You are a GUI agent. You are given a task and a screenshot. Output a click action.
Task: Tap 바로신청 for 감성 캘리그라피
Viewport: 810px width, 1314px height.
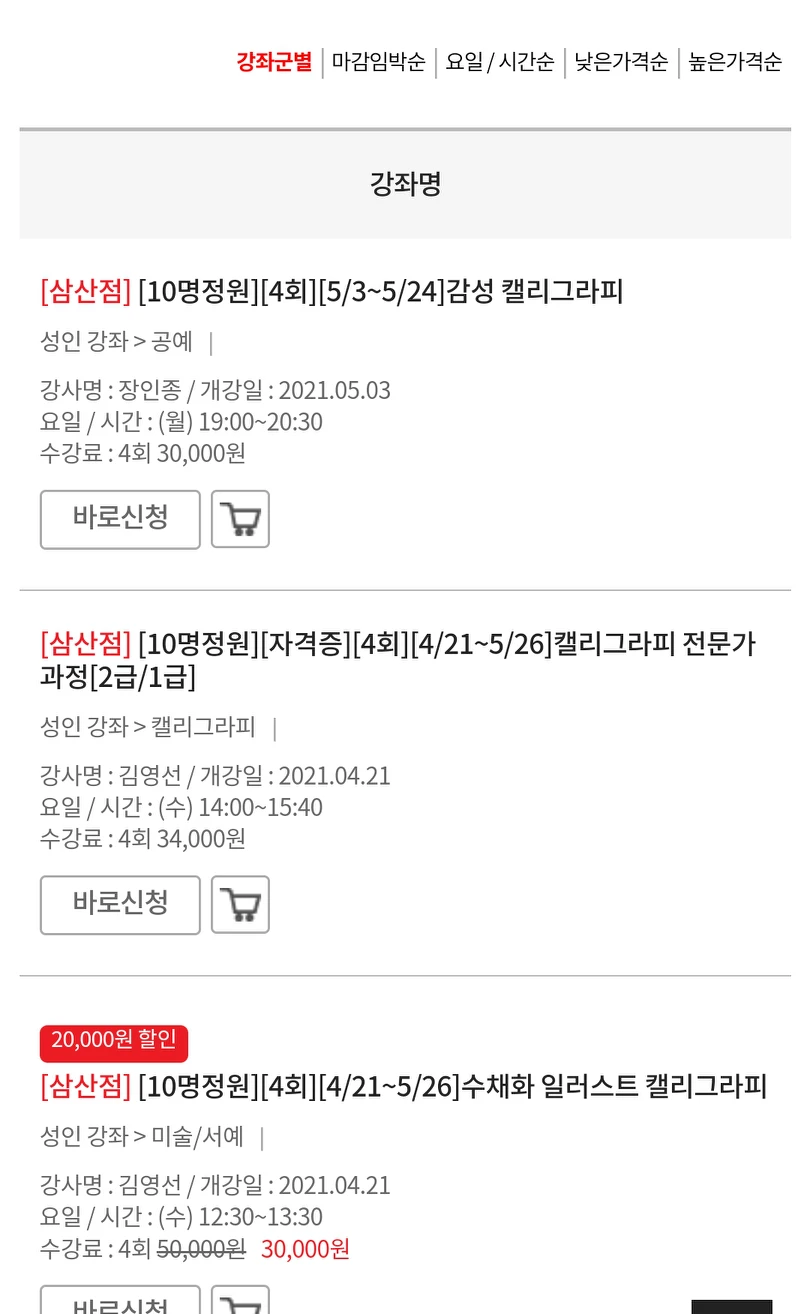click(x=120, y=519)
